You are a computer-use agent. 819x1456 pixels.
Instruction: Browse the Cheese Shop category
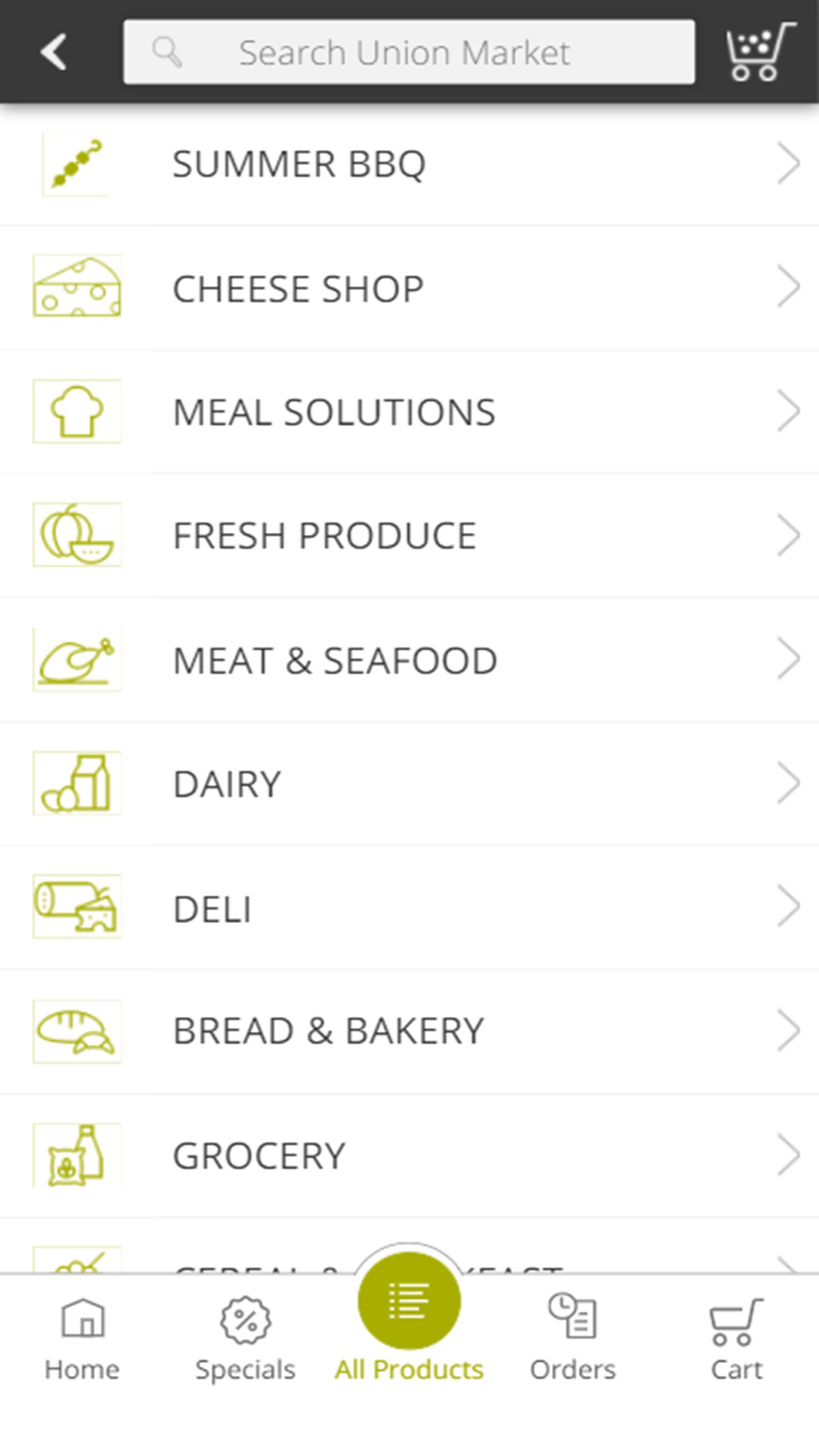click(409, 288)
